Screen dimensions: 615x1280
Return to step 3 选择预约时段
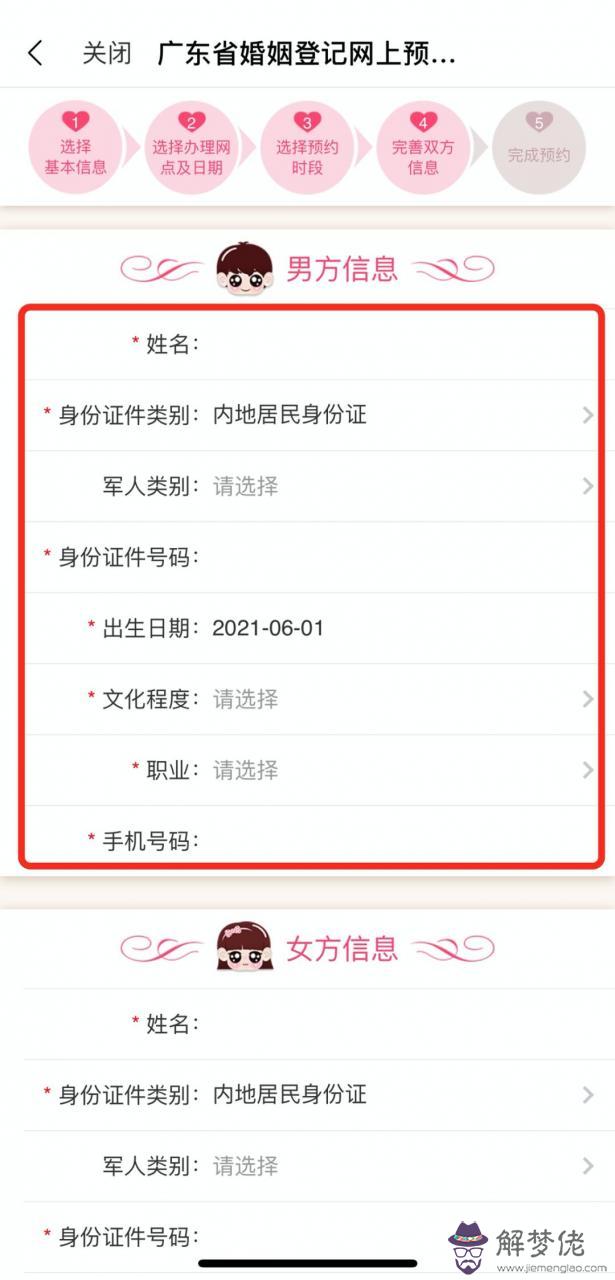point(307,147)
